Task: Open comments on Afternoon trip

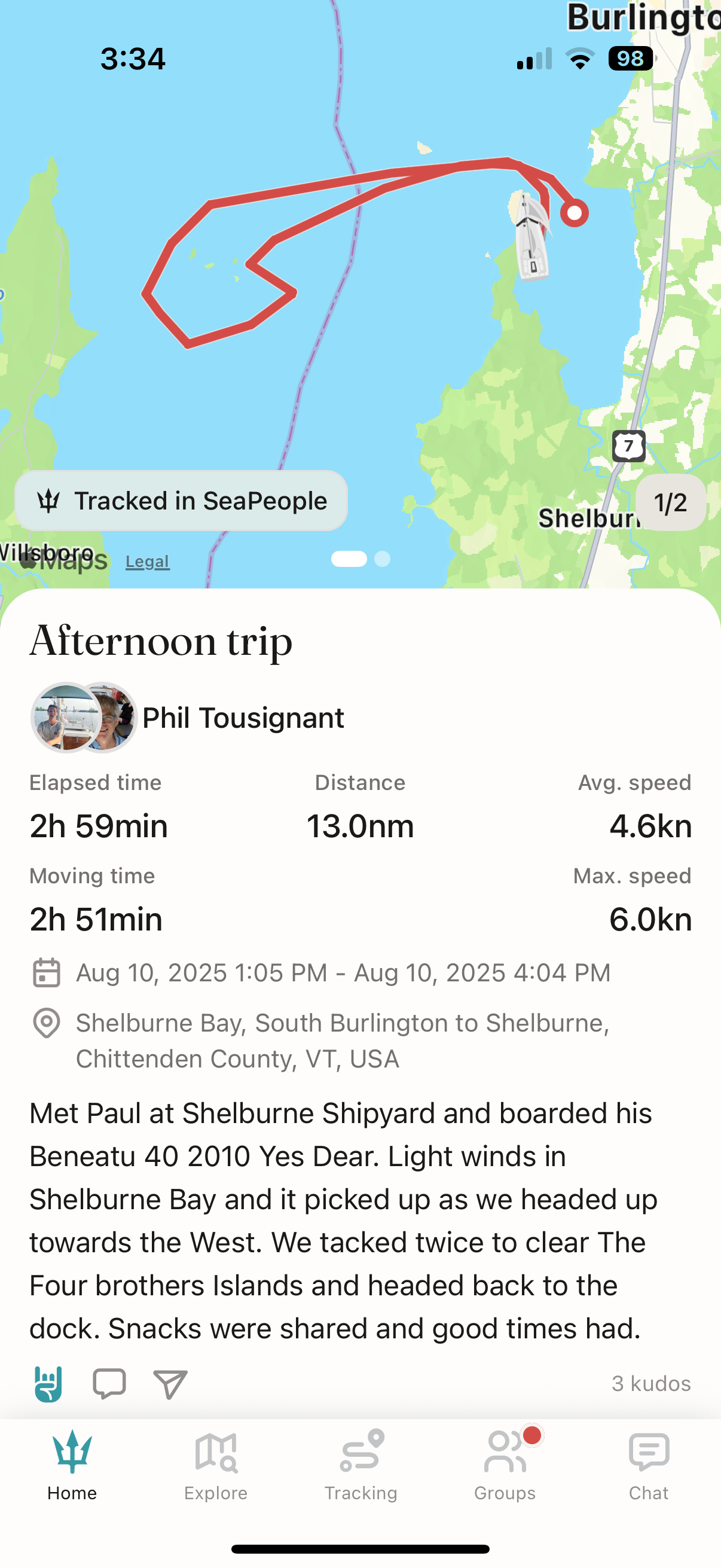Action: [109, 1384]
